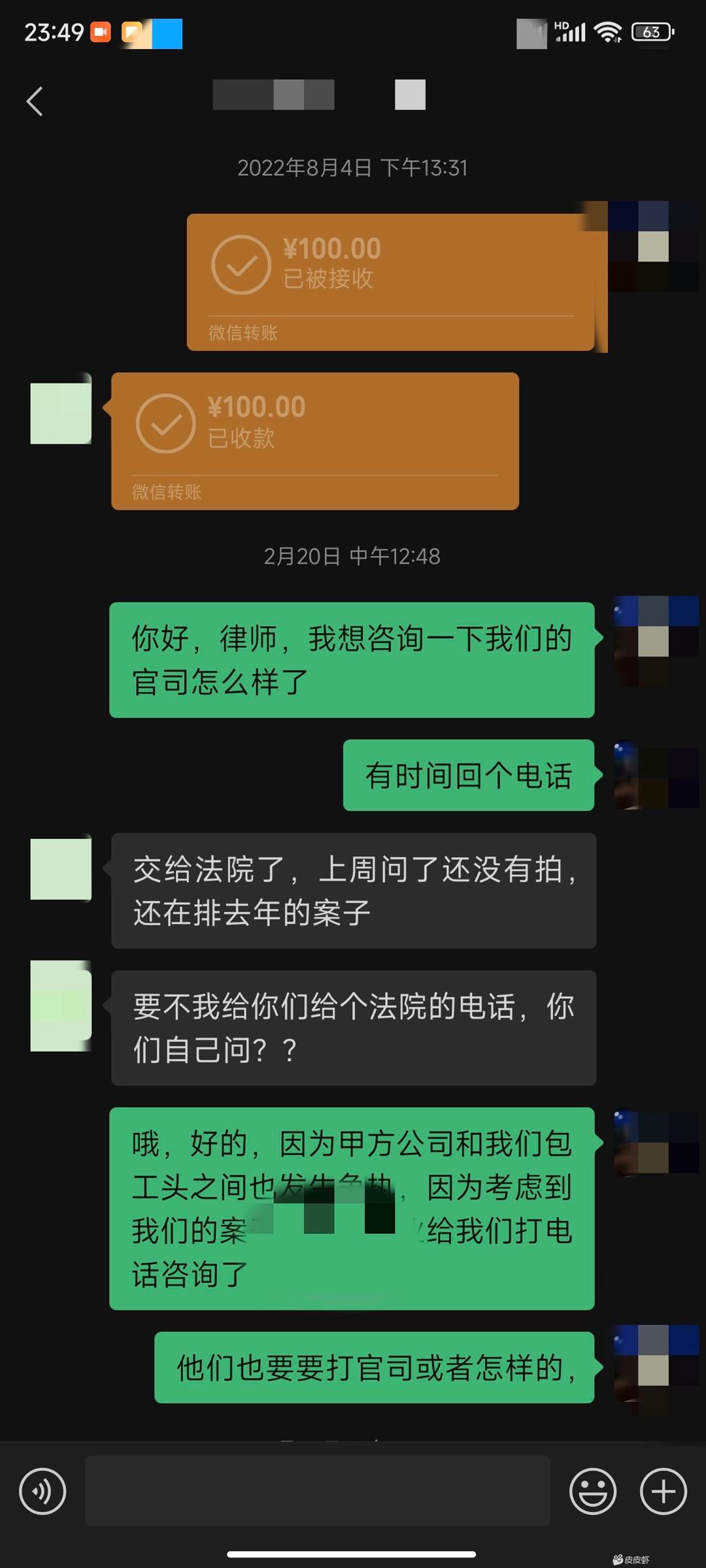Focus the message text field
The height and width of the screenshot is (1568, 706).
click(318, 1491)
